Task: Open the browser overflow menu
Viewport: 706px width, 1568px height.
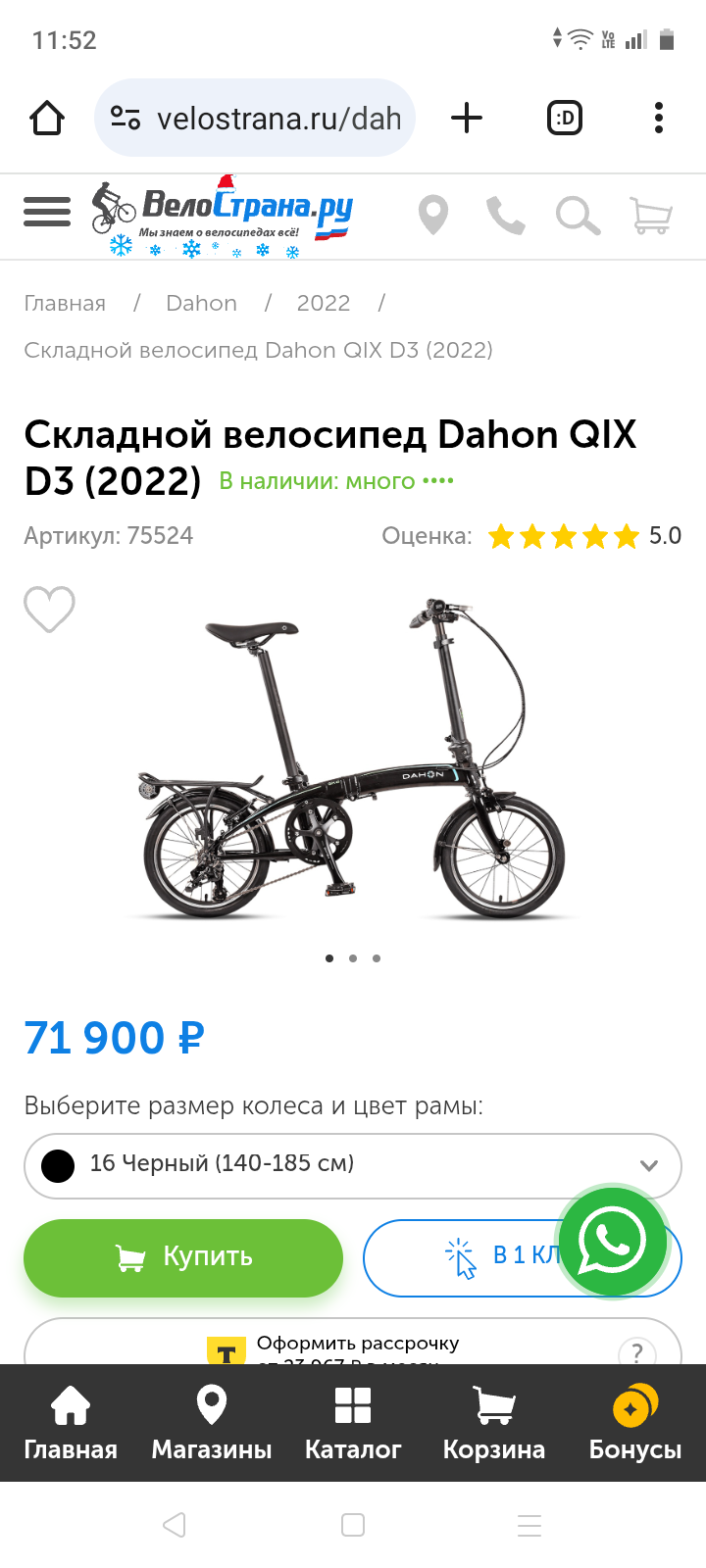Action: pos(659,119)
